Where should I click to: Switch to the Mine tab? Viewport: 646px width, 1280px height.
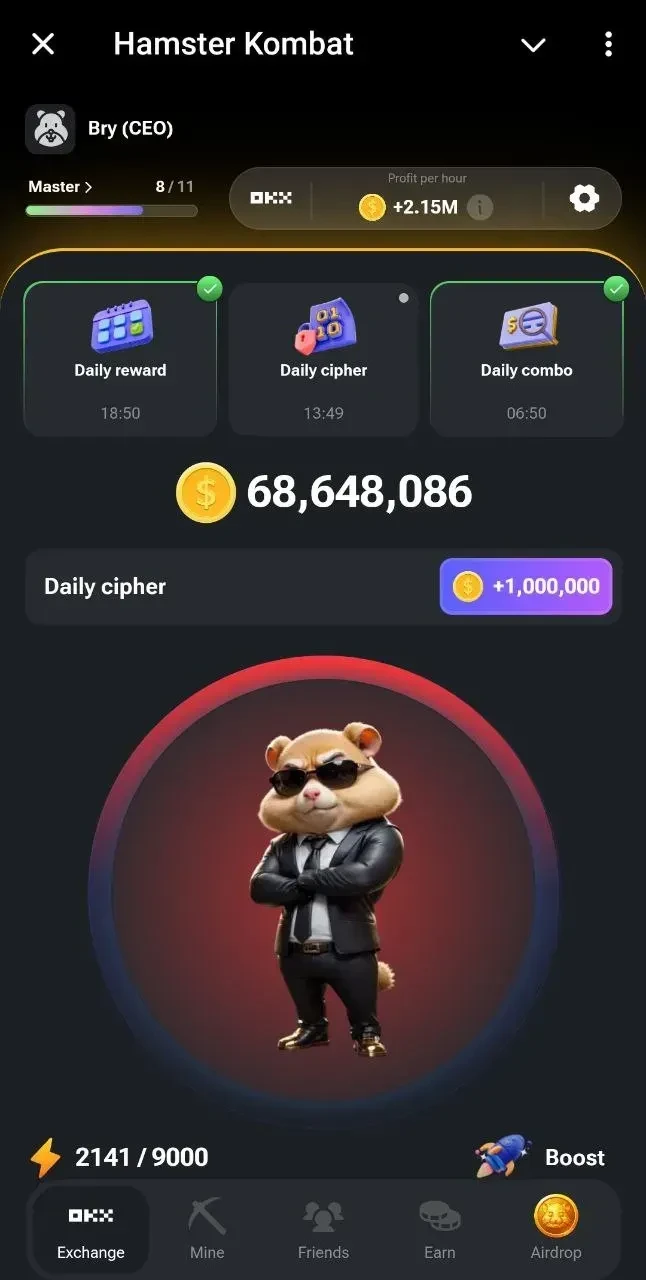[x=207, y=1230]
